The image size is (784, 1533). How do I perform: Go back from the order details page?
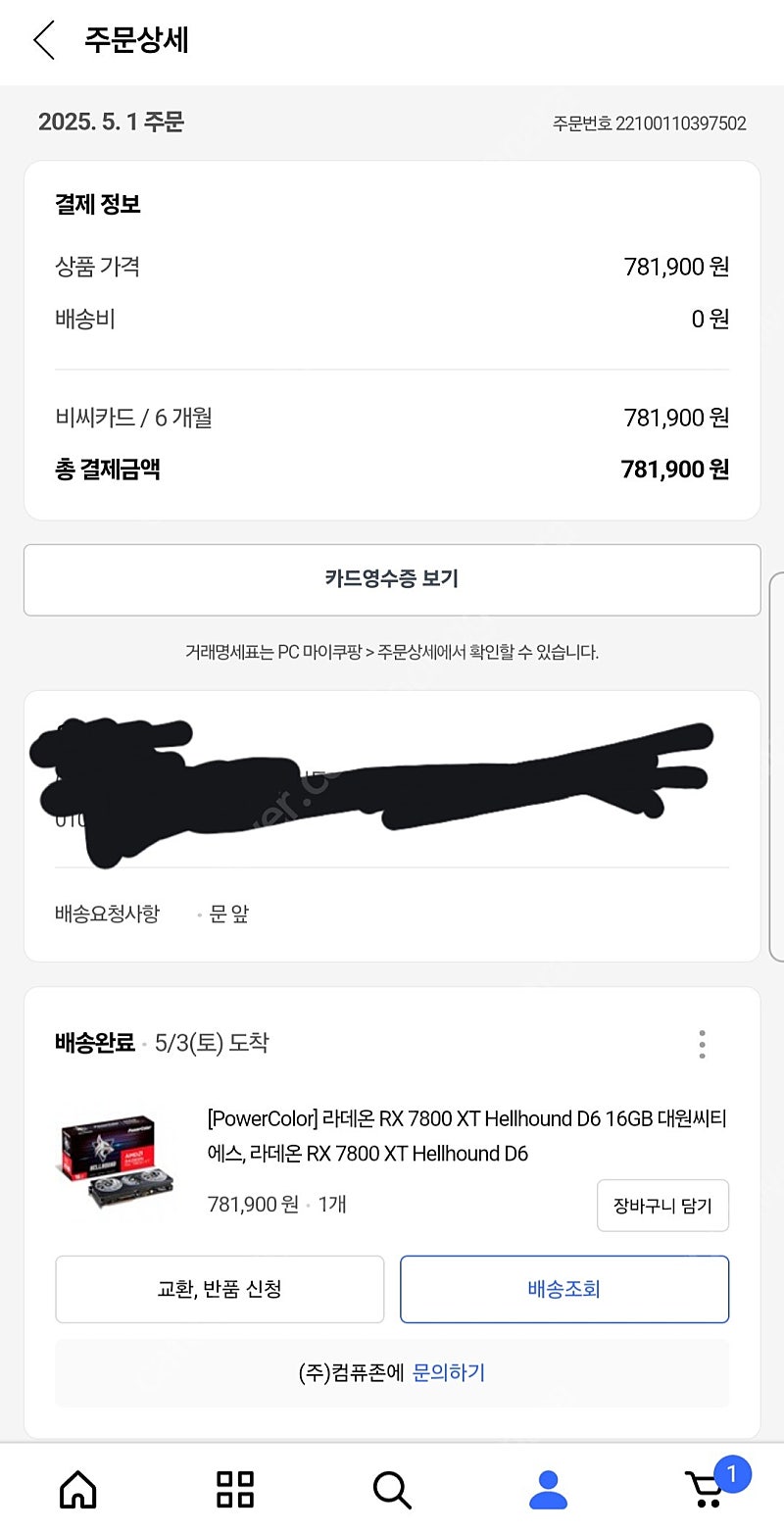pos(44,40)
